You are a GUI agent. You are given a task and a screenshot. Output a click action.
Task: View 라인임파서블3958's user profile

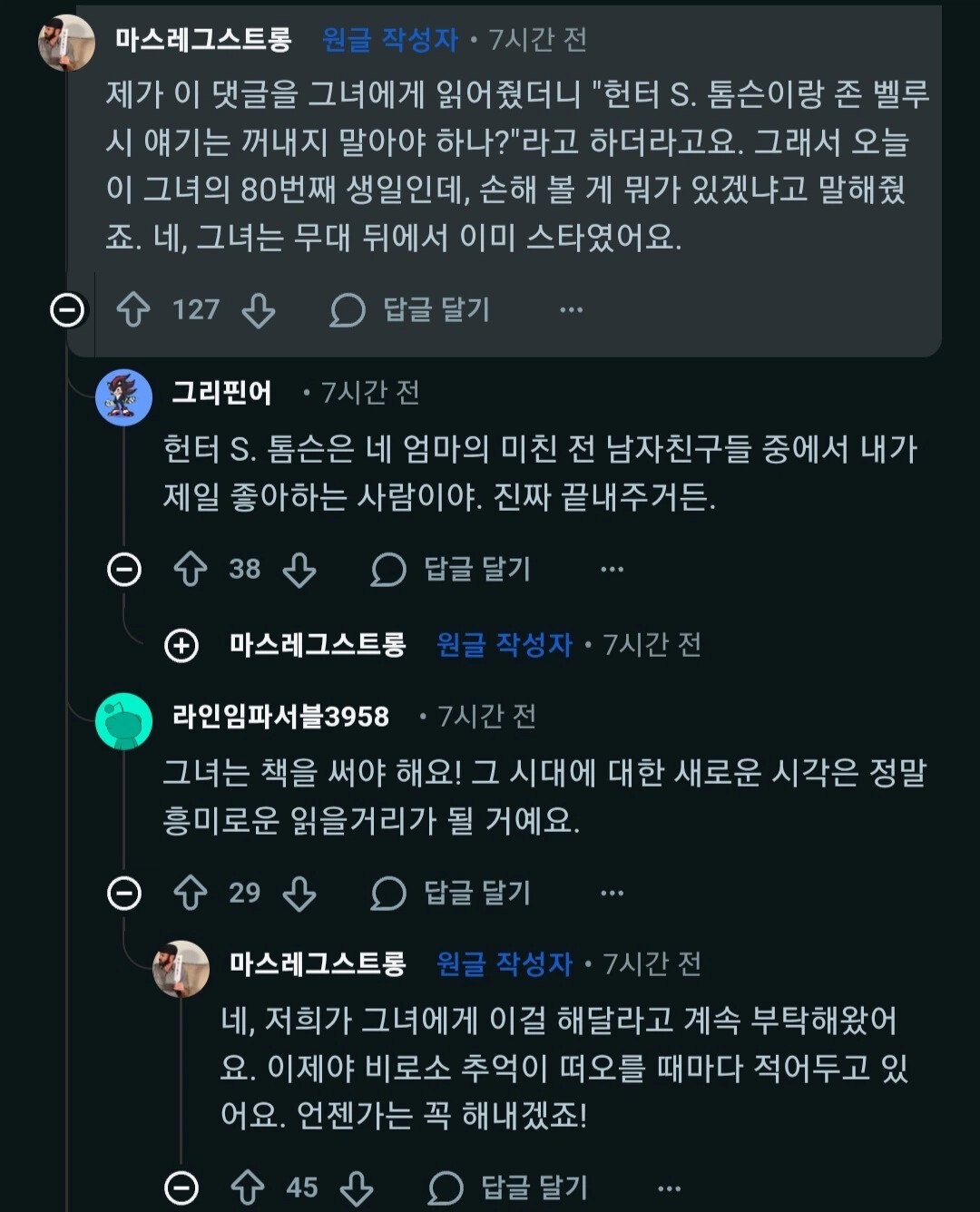[280, 717]
